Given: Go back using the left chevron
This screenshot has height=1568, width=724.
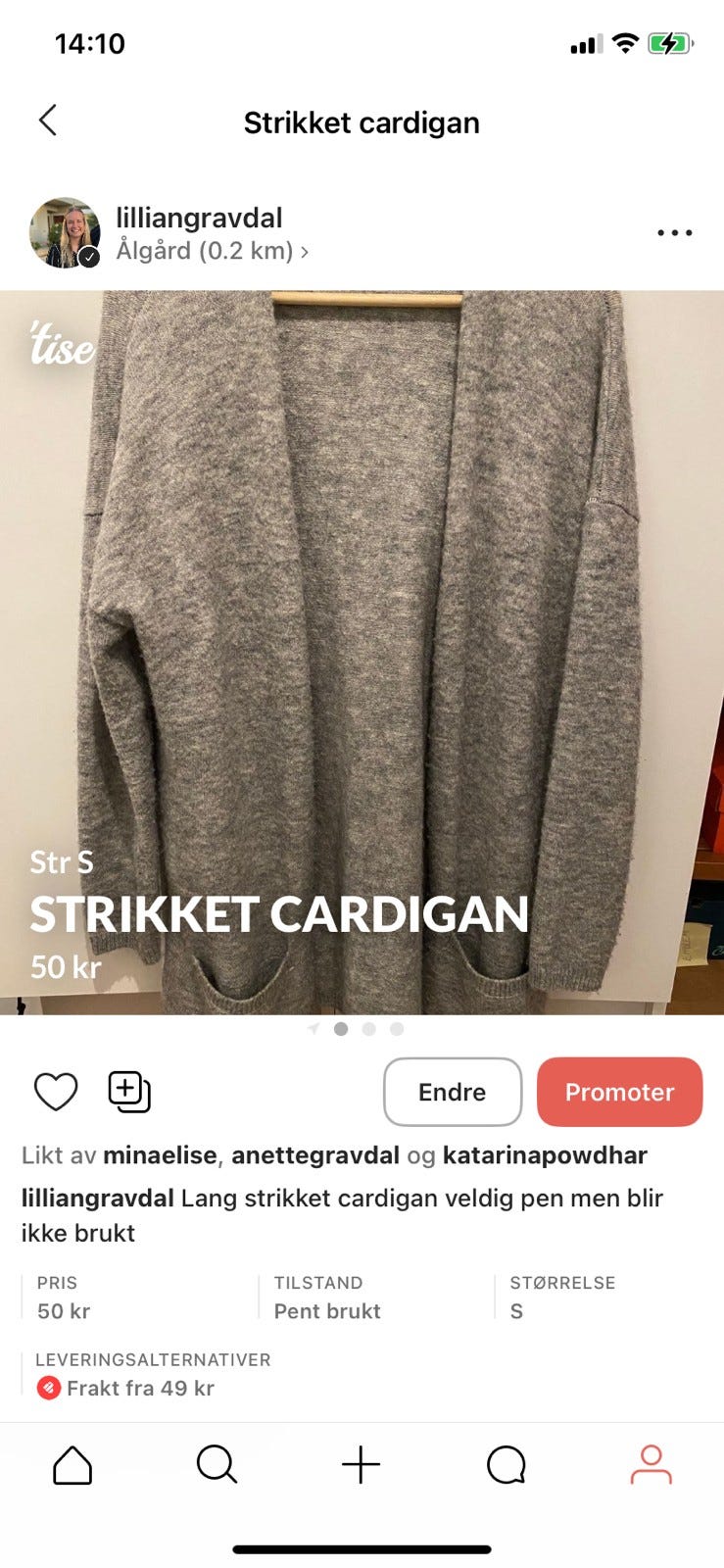Looking at the screenshot, I should tap(47, 120).
